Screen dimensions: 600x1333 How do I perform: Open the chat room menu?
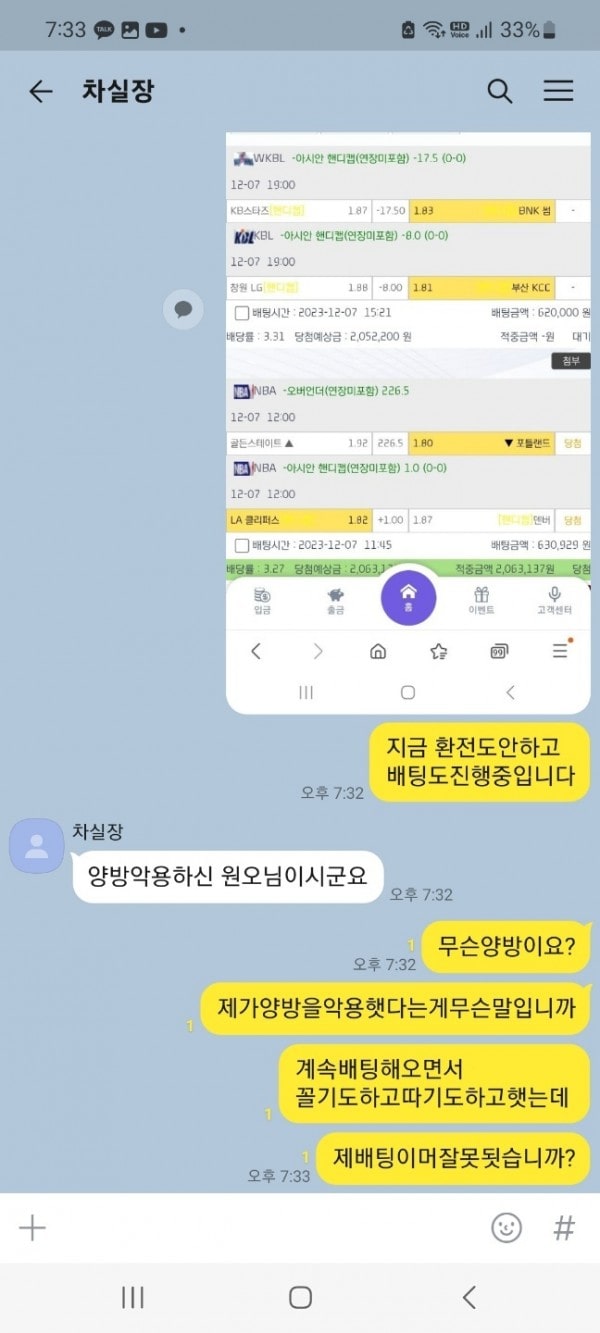click(558, 92)
